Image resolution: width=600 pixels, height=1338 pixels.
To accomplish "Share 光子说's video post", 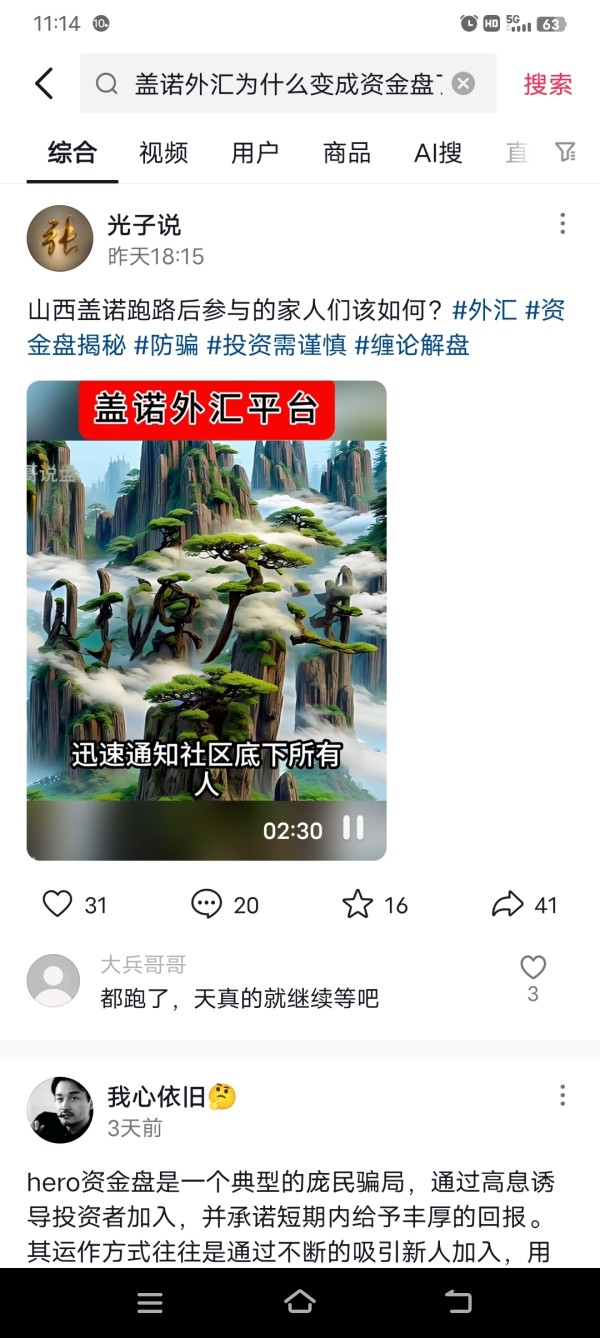I will (525, 905).
